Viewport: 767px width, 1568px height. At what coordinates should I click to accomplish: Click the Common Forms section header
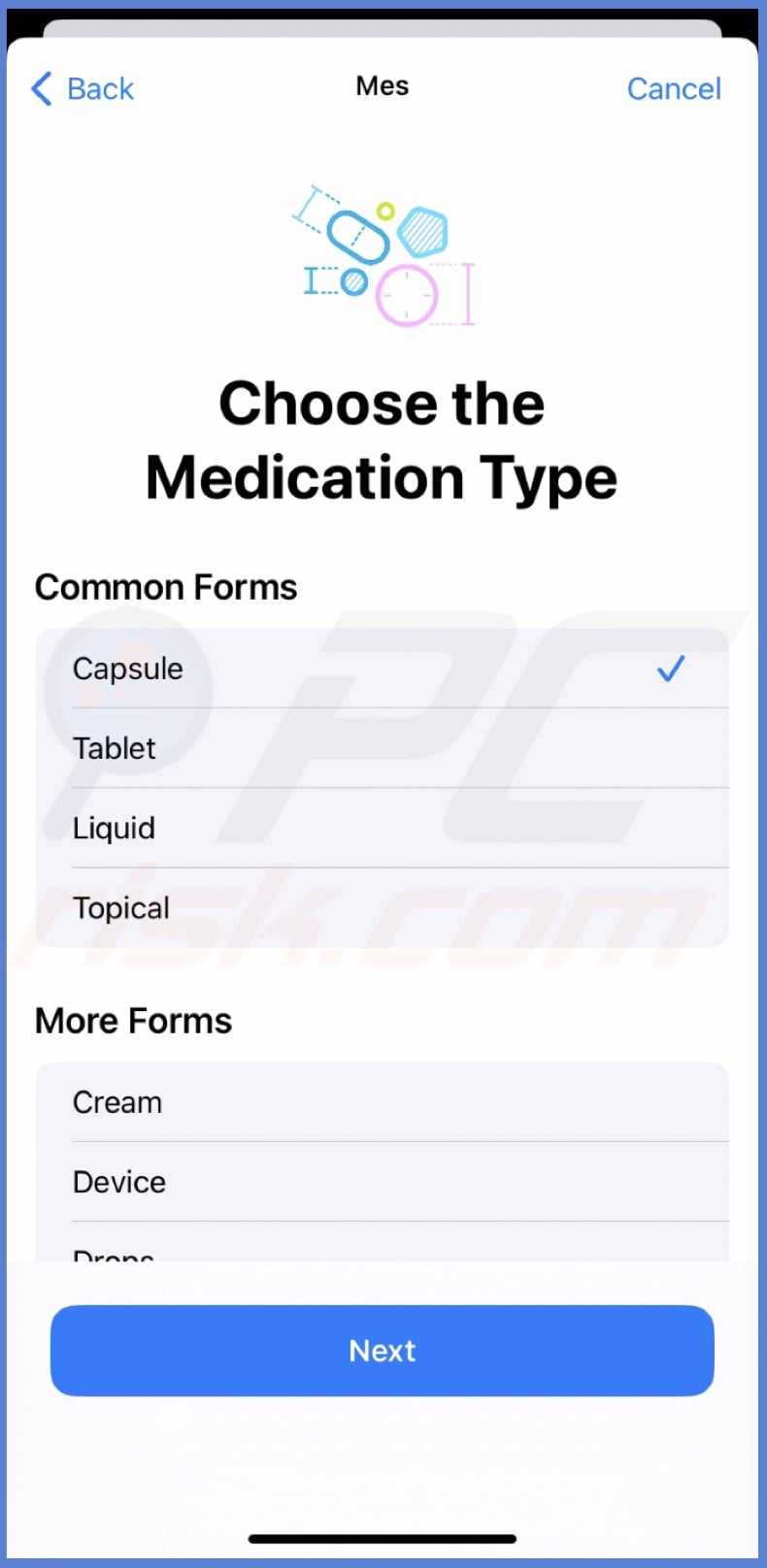click(165, 586)
